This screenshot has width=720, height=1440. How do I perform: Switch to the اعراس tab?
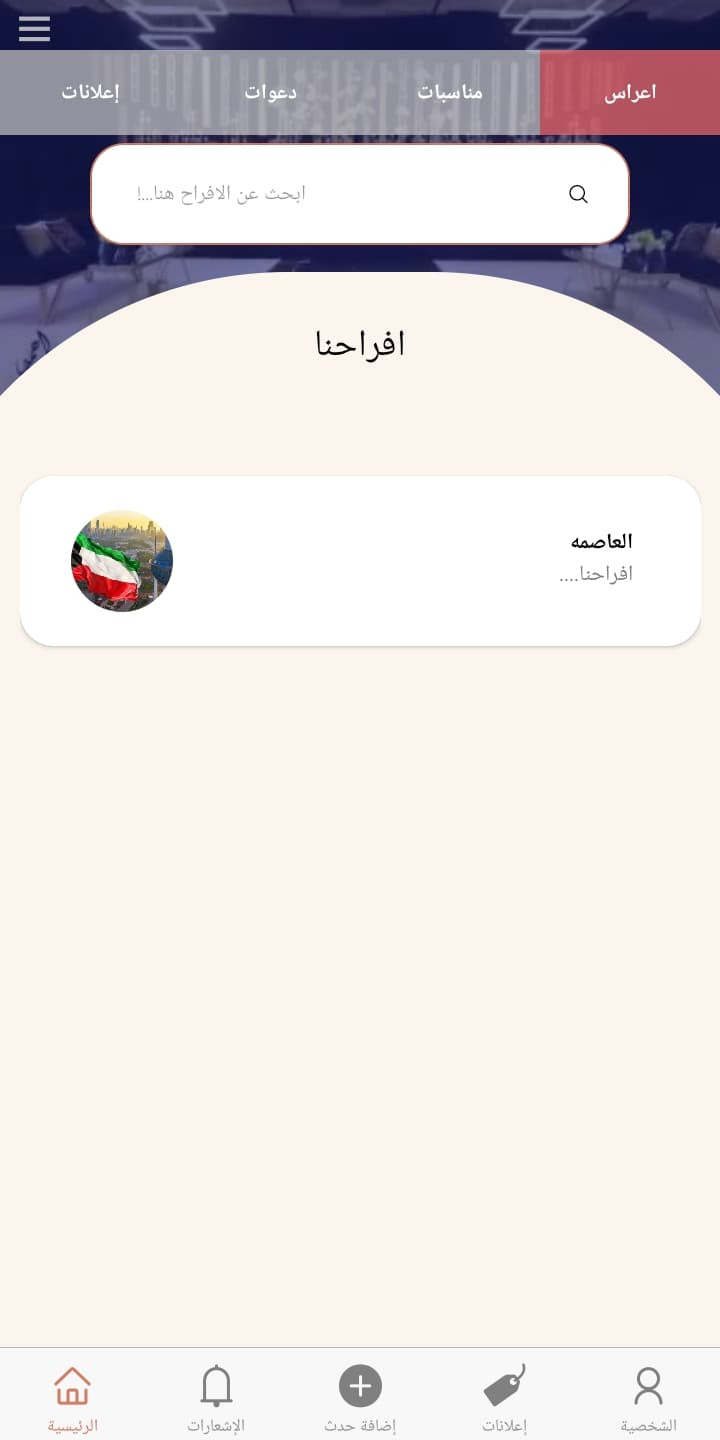tap(630, 92)
